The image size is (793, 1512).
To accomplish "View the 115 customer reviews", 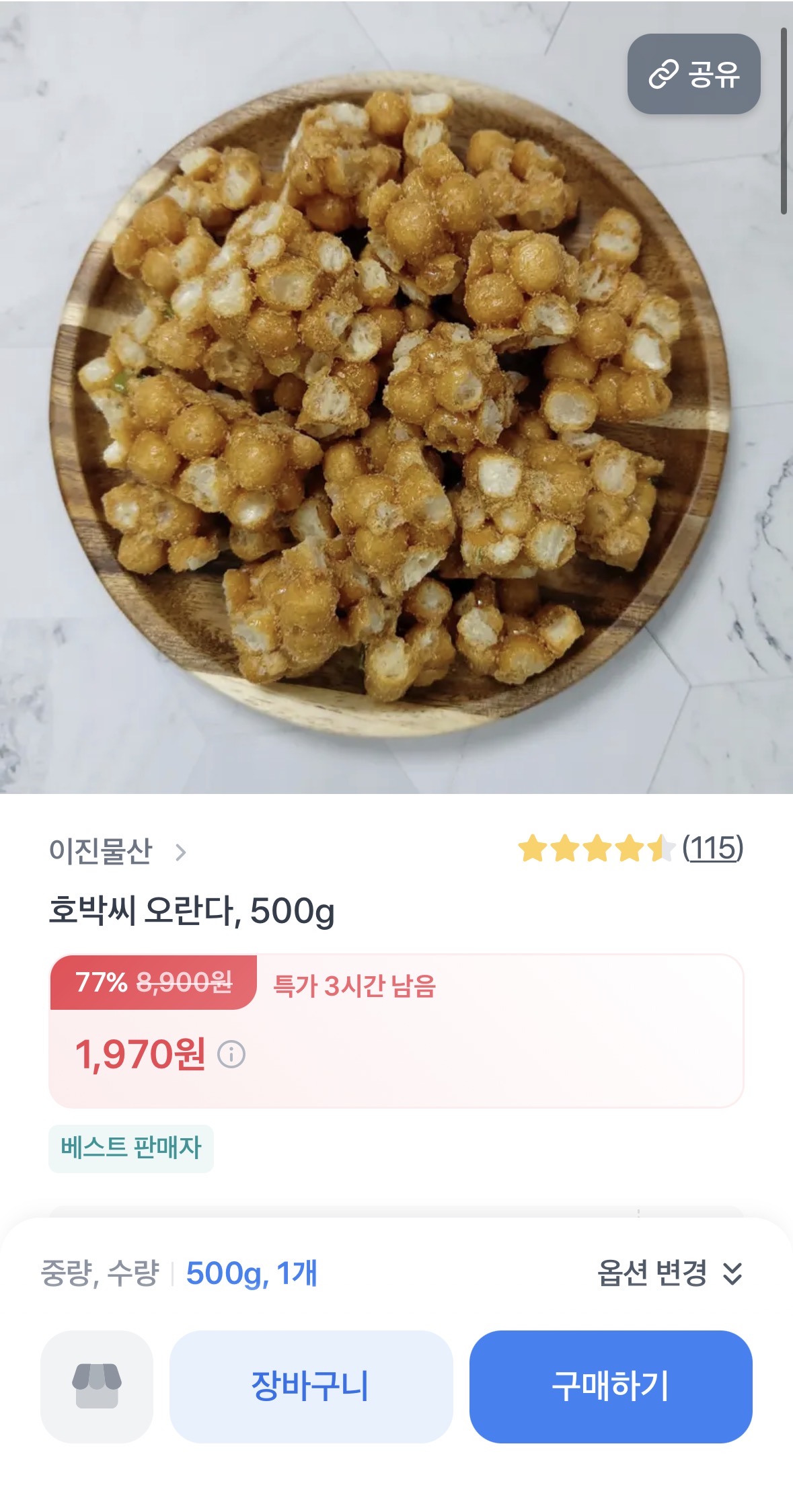I will 712,848.
